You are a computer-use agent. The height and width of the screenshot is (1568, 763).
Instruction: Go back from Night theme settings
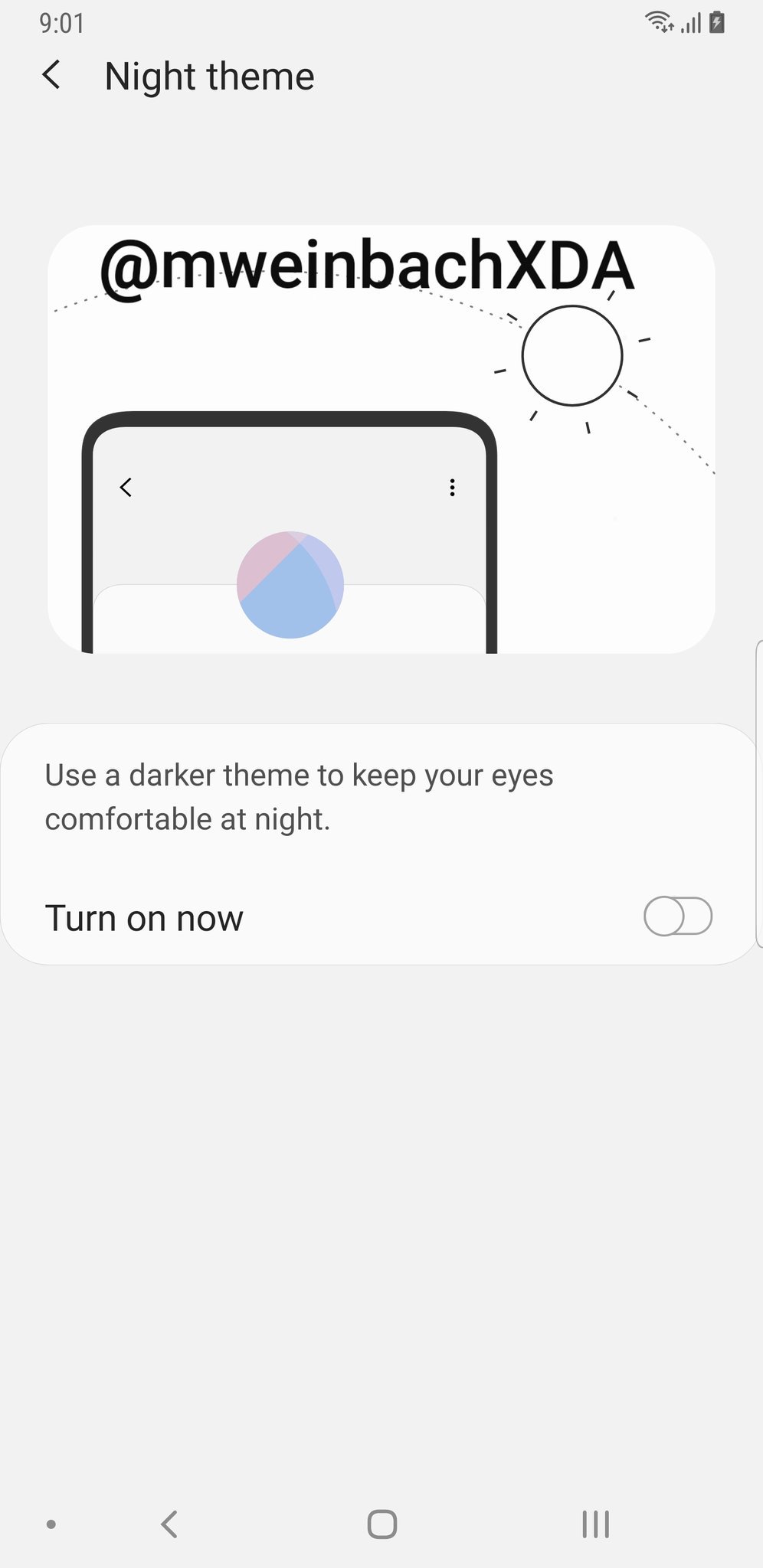(51, 76)
